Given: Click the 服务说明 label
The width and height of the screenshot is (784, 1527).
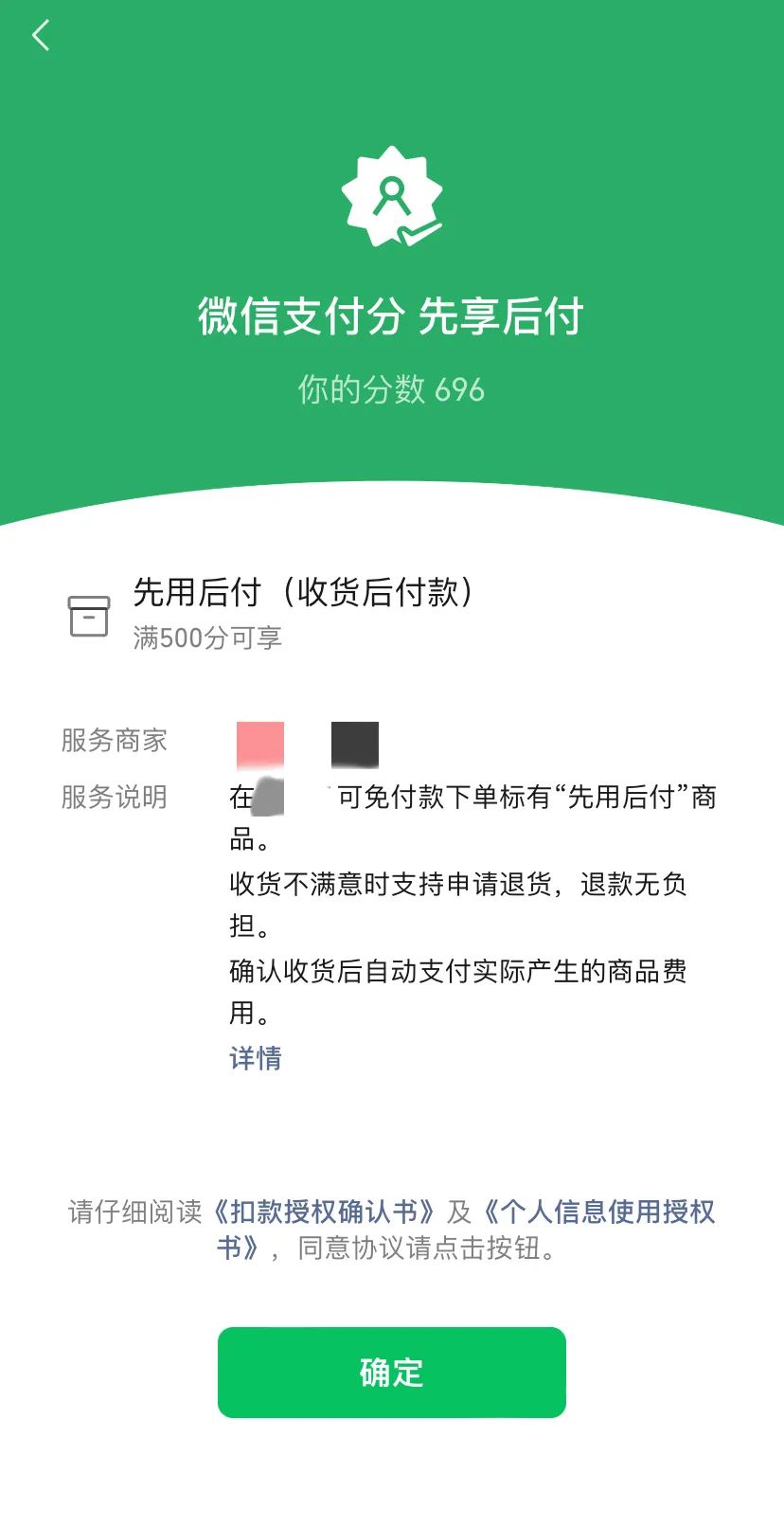Looking at the screenshot, I should coord(114,798).
